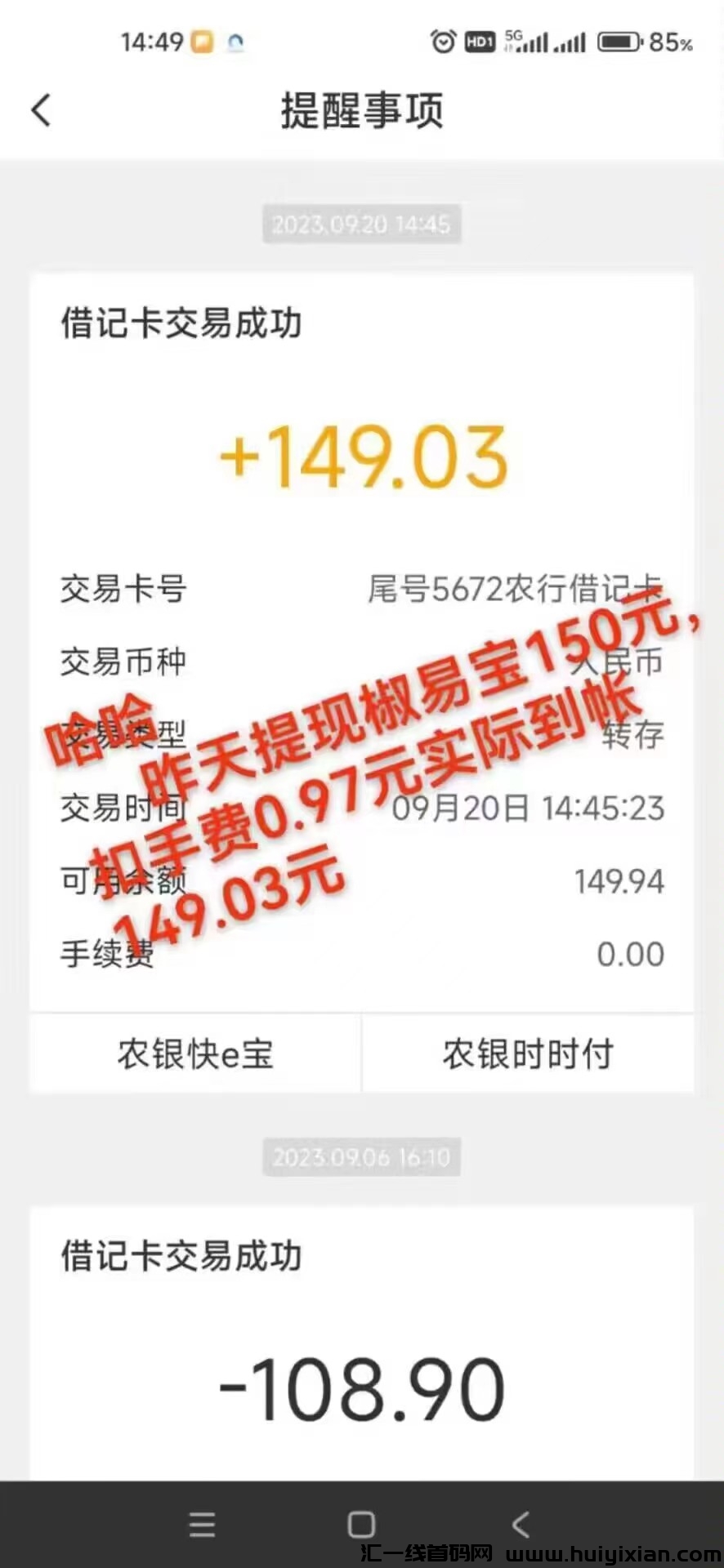
Task: Tap the +149.03 amount text
Action: point(362,456)
